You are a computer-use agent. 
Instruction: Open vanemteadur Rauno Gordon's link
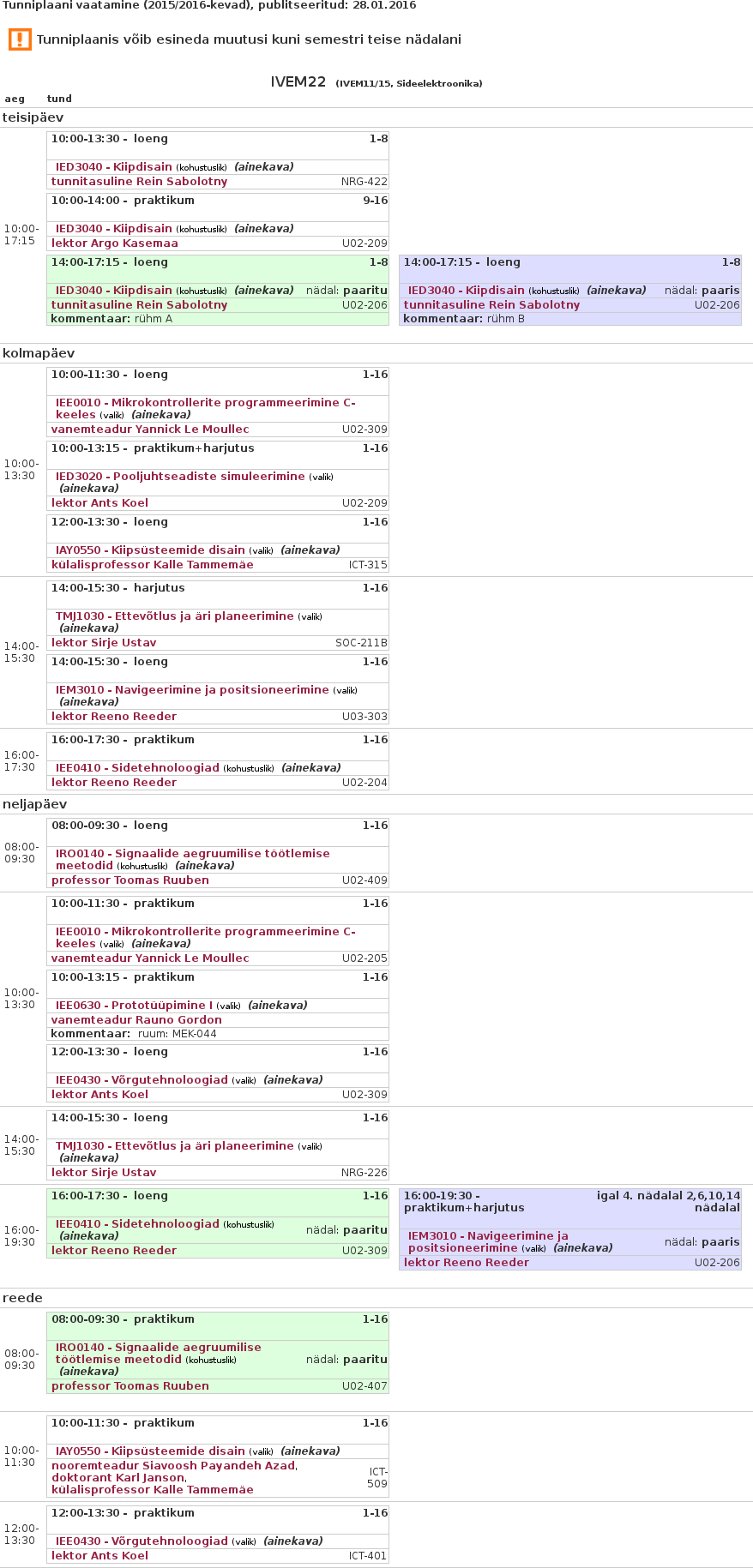136,1020
